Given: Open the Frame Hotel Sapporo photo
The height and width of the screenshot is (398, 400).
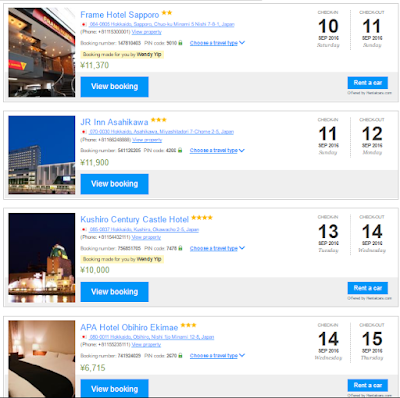Looking at the screenshot, I should tap(42, 52).
